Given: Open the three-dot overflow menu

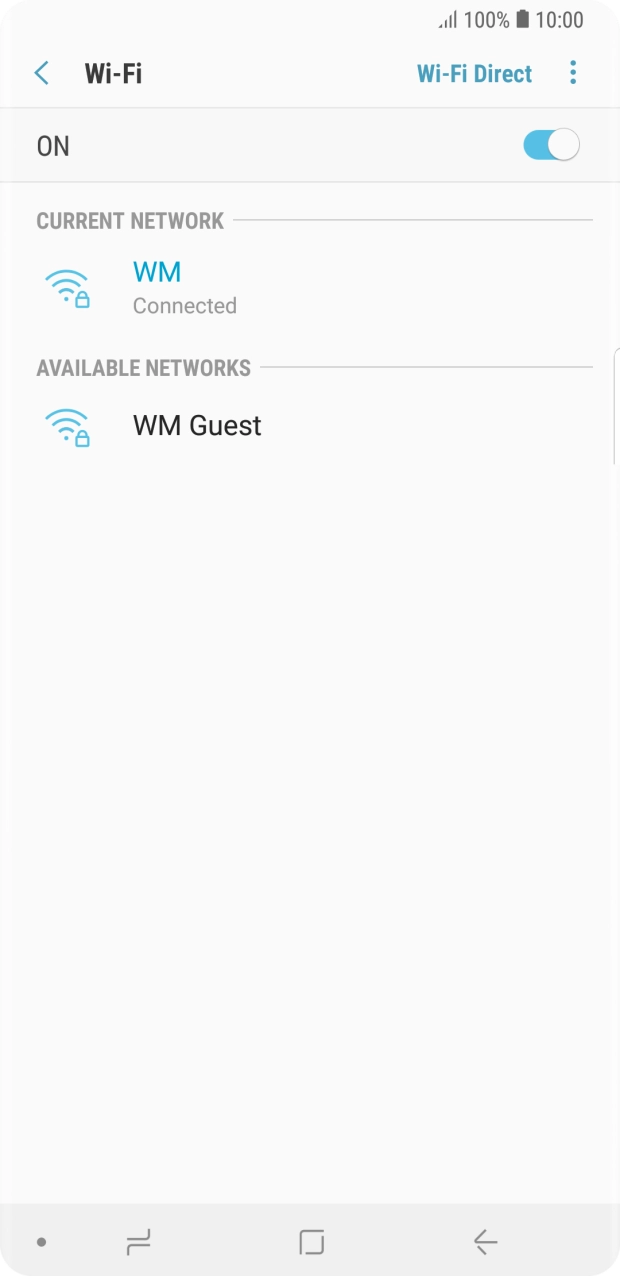Looking at the screenshot, I should [573, 73].
